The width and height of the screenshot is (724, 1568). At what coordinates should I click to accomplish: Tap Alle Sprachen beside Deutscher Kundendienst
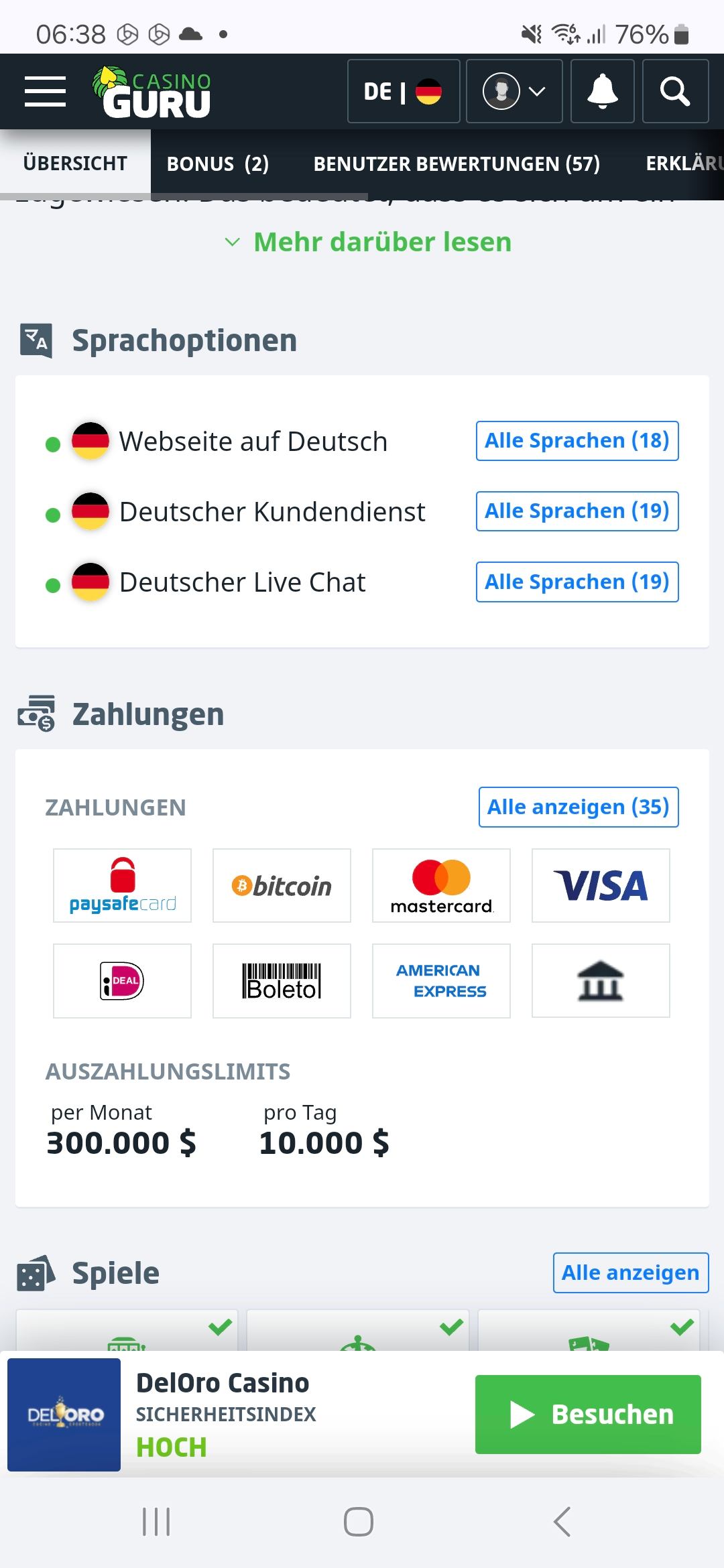point(577,511)
